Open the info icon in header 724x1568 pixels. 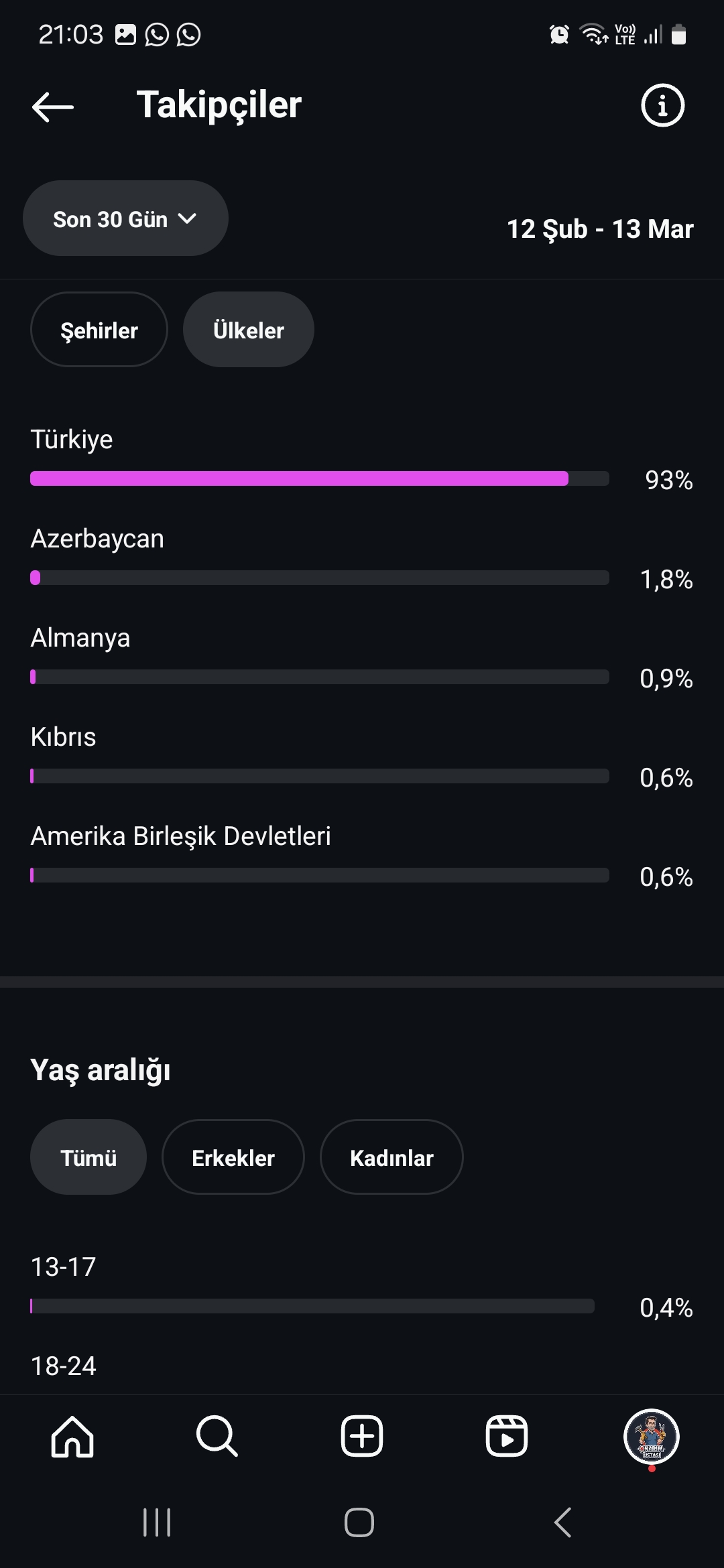(x=662, y=105)
